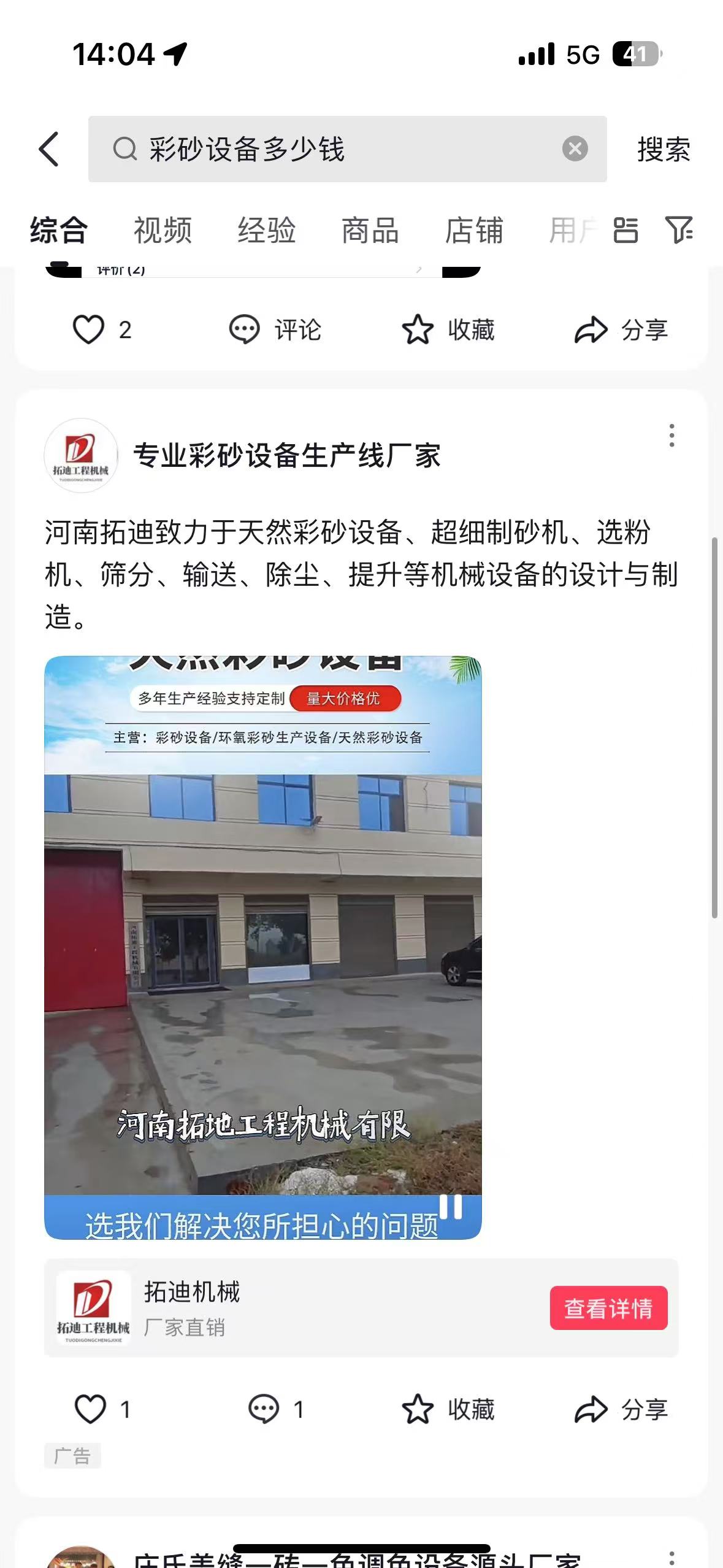
Task: Switch to the 视频 tab
Action: point(163,231)
